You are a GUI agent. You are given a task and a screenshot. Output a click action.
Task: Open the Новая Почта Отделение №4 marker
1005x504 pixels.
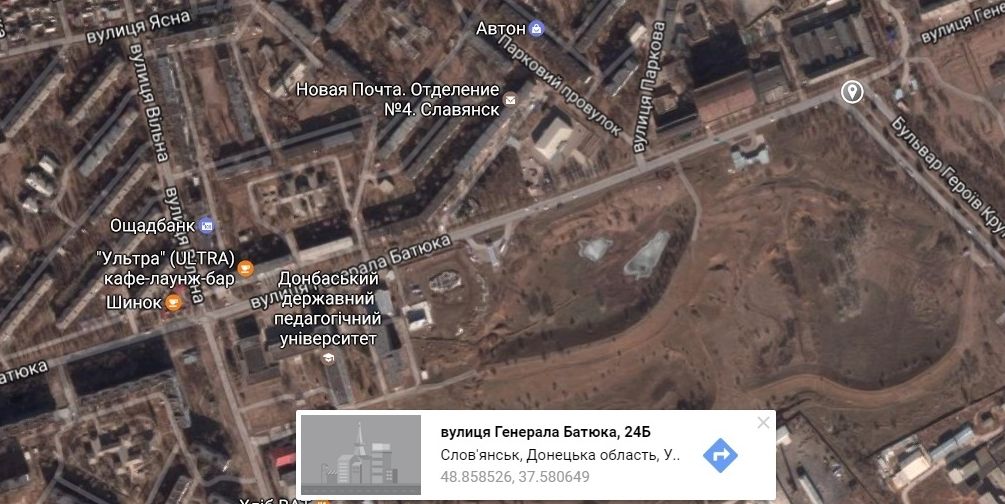point(511,99)
